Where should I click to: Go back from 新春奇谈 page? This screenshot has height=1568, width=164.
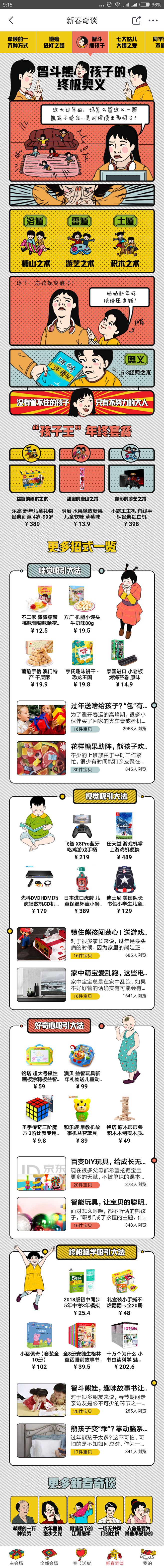[11, 21]
